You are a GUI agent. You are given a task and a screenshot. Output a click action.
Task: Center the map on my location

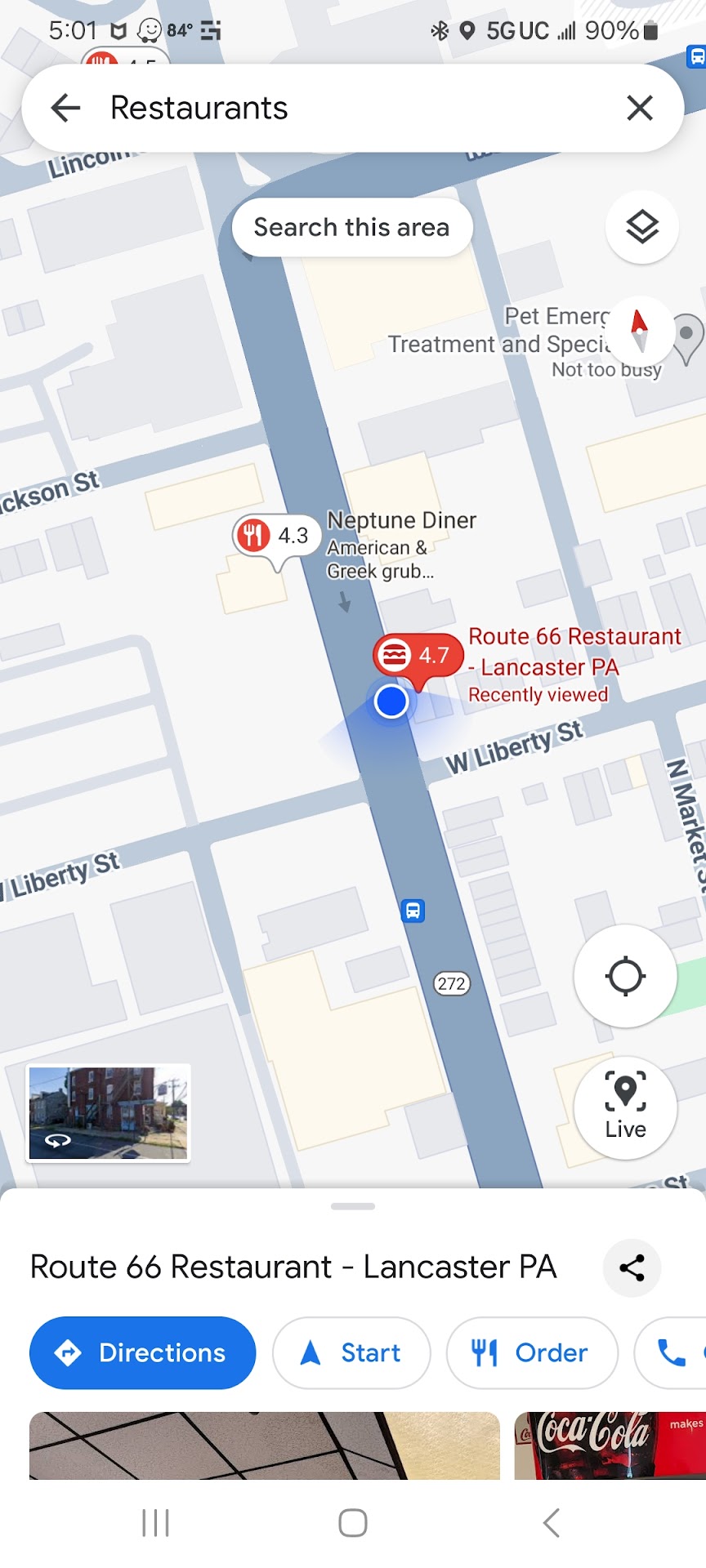coord(625,976)
